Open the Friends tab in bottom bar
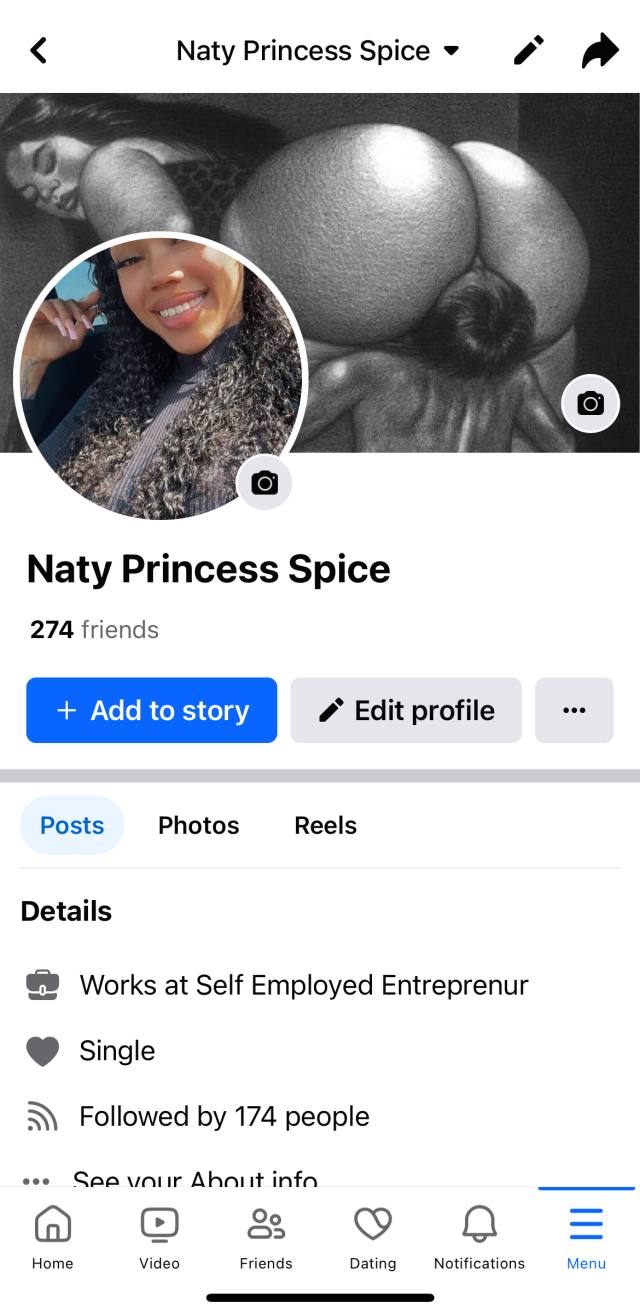The image size is (640, 1315). 266,1237
